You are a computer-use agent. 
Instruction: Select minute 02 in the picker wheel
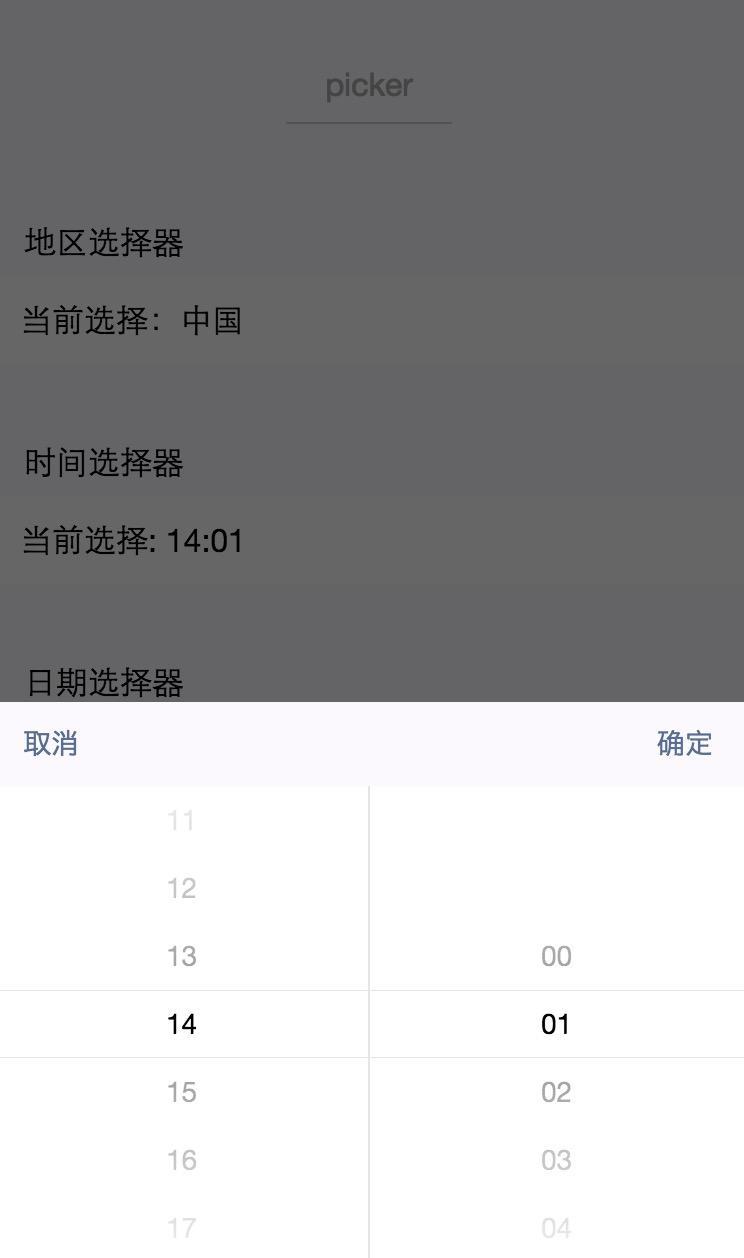coord(556,1092)
